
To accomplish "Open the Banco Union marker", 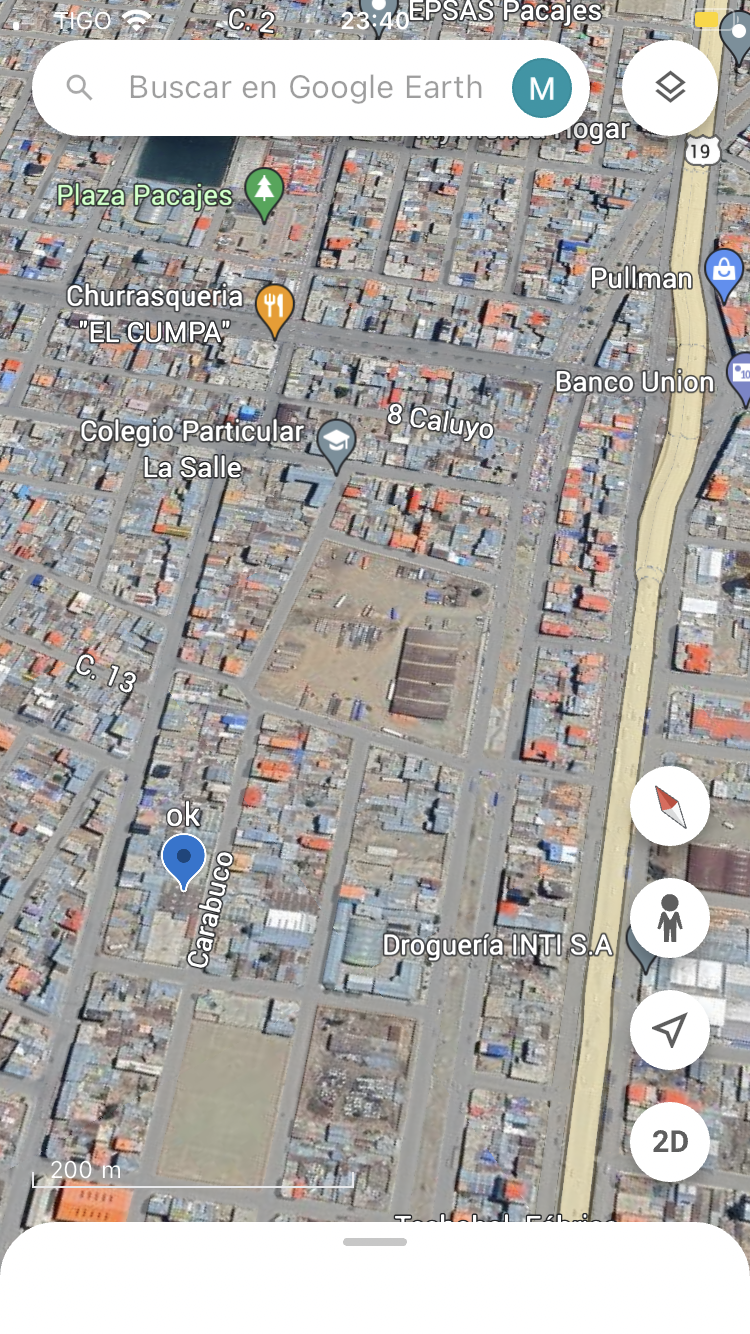I will click(740, 377).
